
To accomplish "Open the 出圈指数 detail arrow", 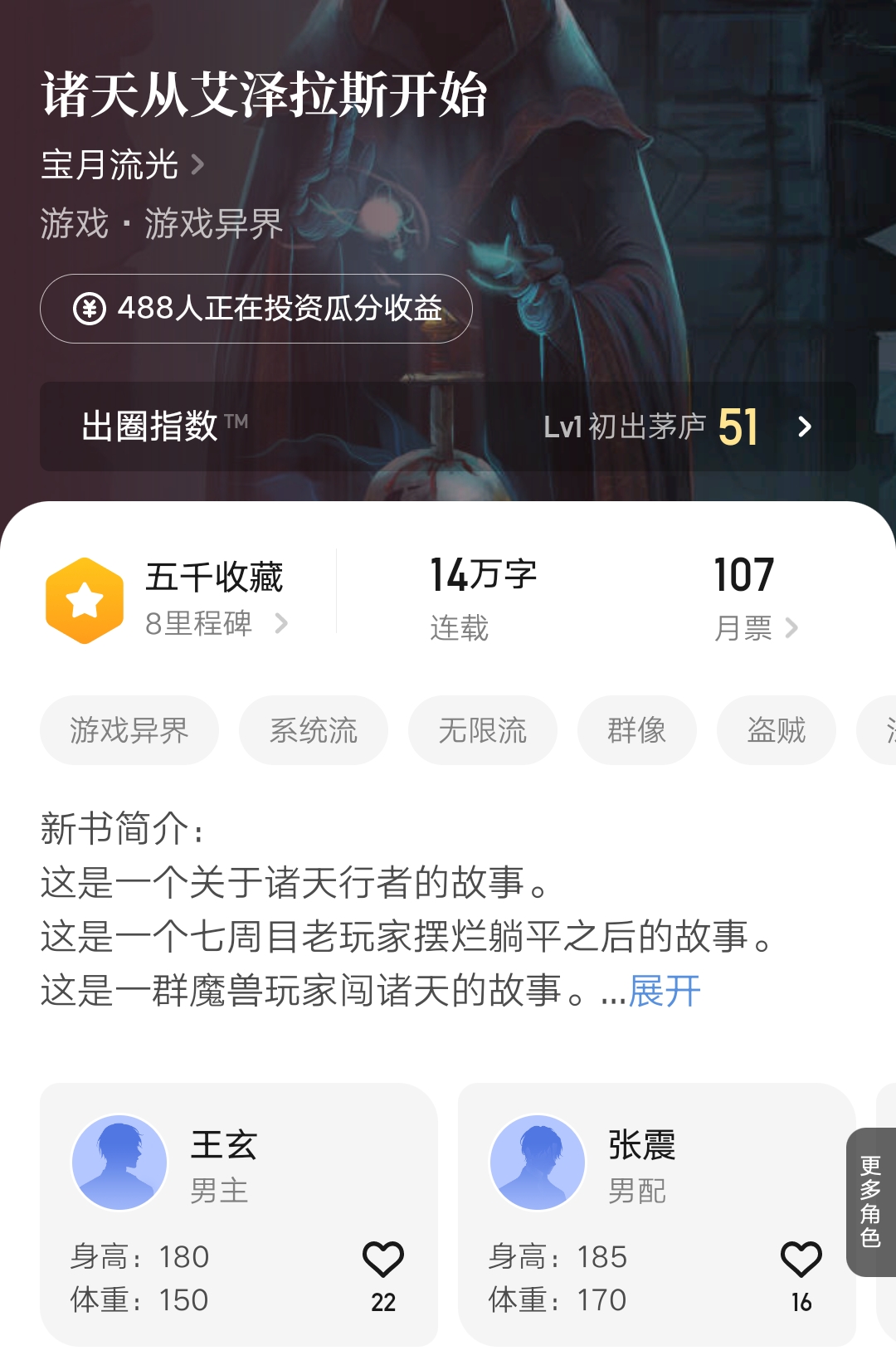I will tap(803, 427).
